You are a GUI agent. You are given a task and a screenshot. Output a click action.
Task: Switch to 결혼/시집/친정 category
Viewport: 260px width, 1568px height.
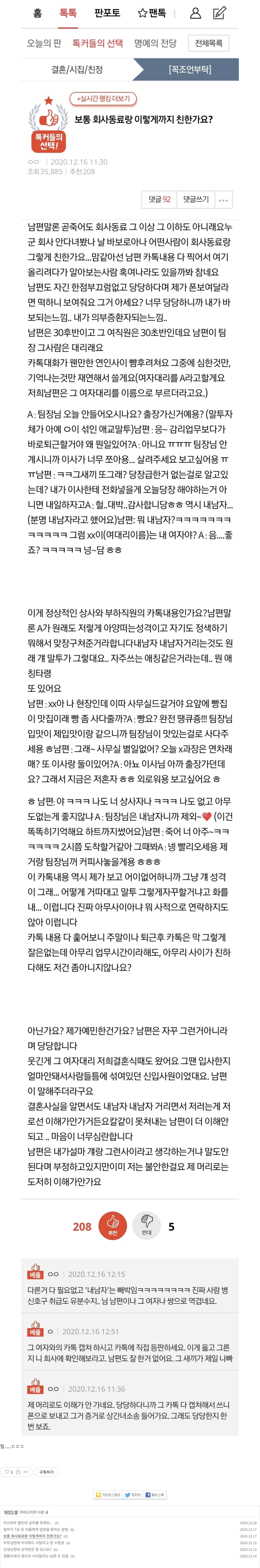(77, 69)
